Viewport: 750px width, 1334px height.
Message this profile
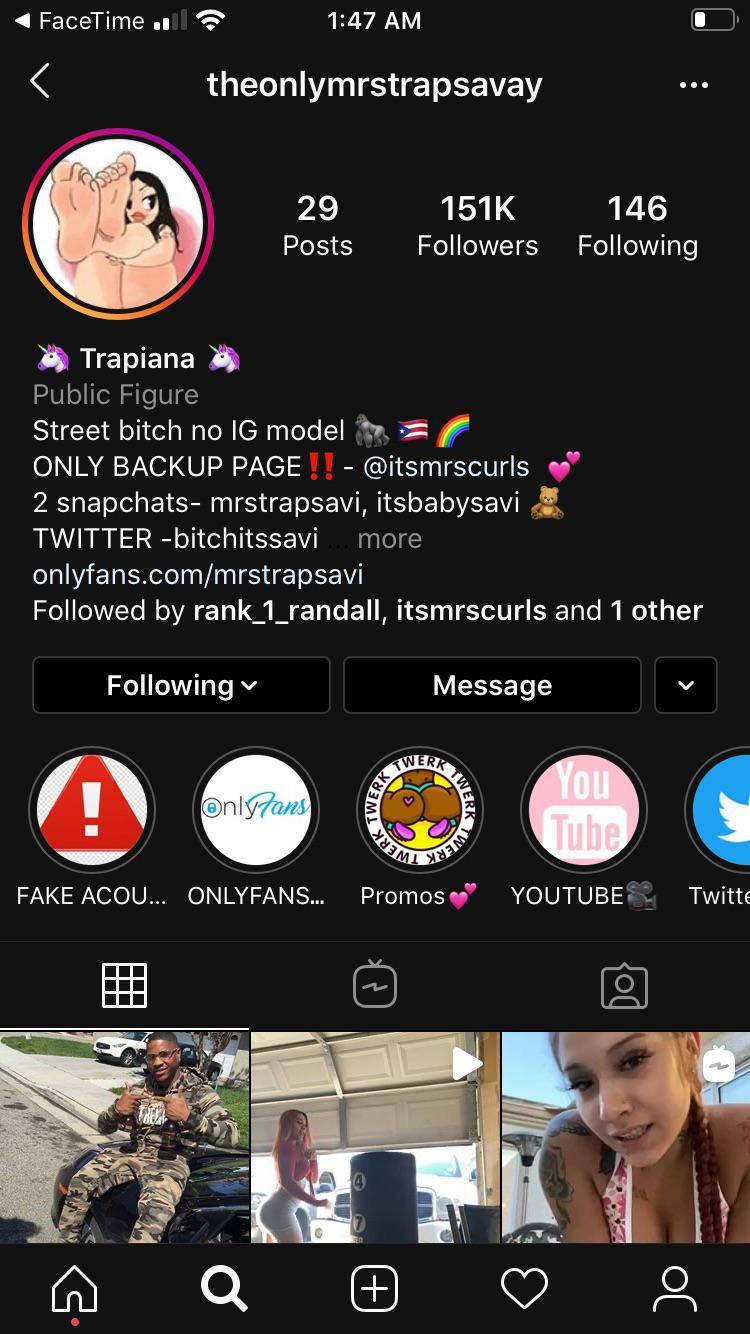(492, 685)
